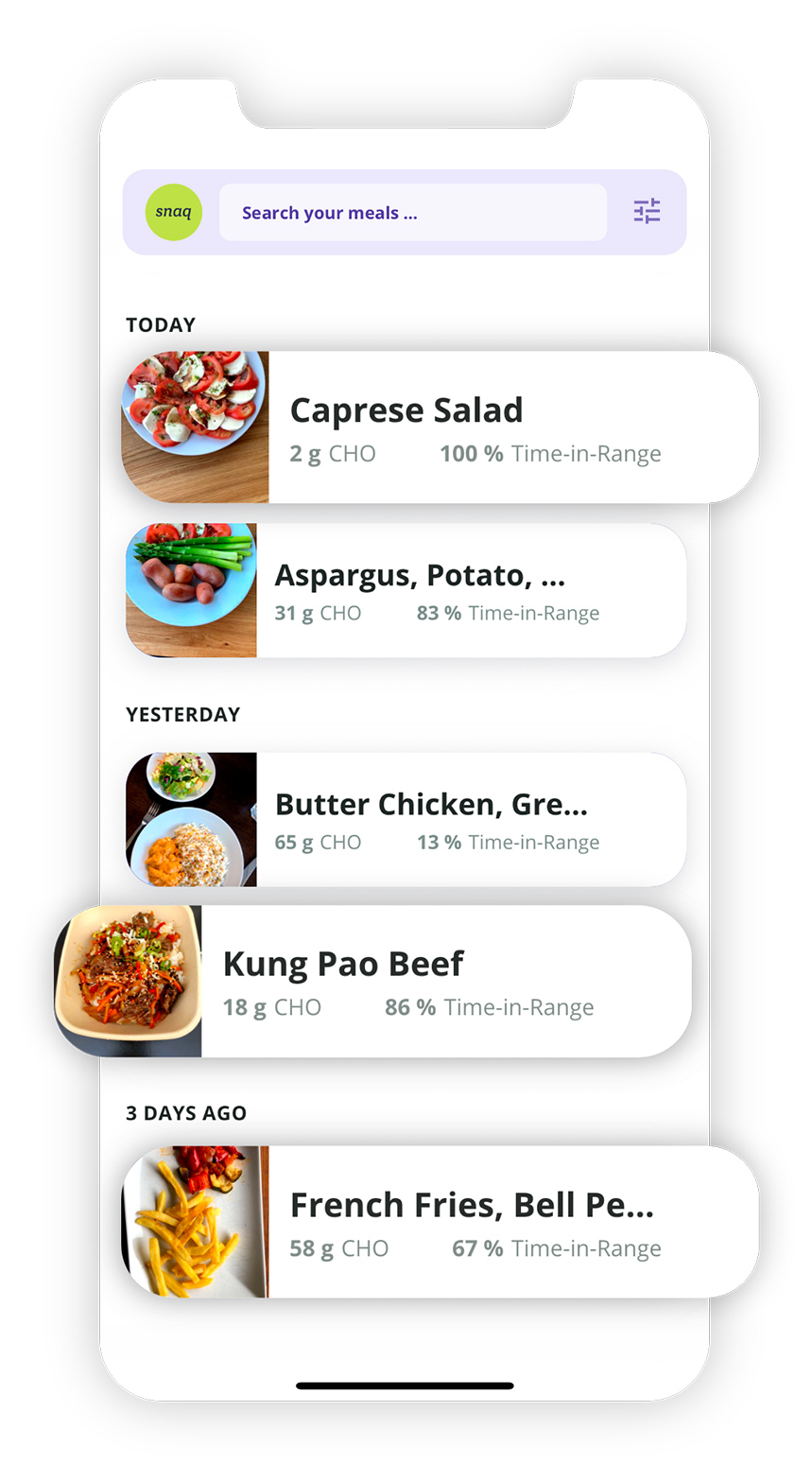Viewport: 812px width, 1481px height.
Task: Tap the TODAY section header
Action: [x=160, y=324]
